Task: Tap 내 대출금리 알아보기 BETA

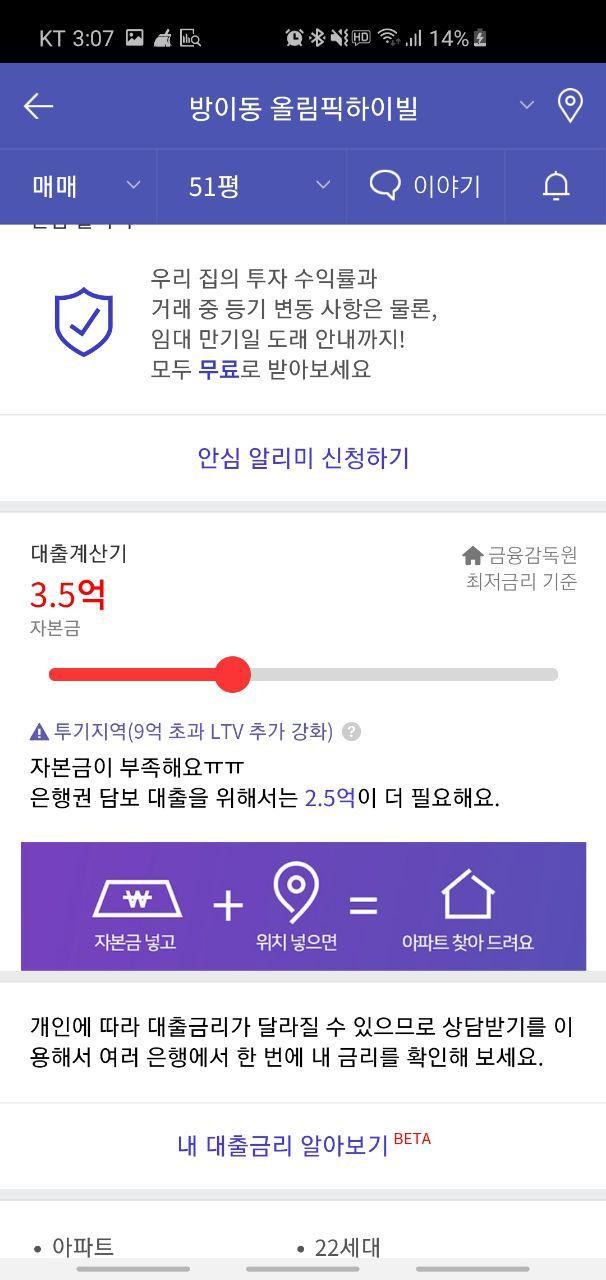Action: pyautogui.click(x=303, y=1144)
